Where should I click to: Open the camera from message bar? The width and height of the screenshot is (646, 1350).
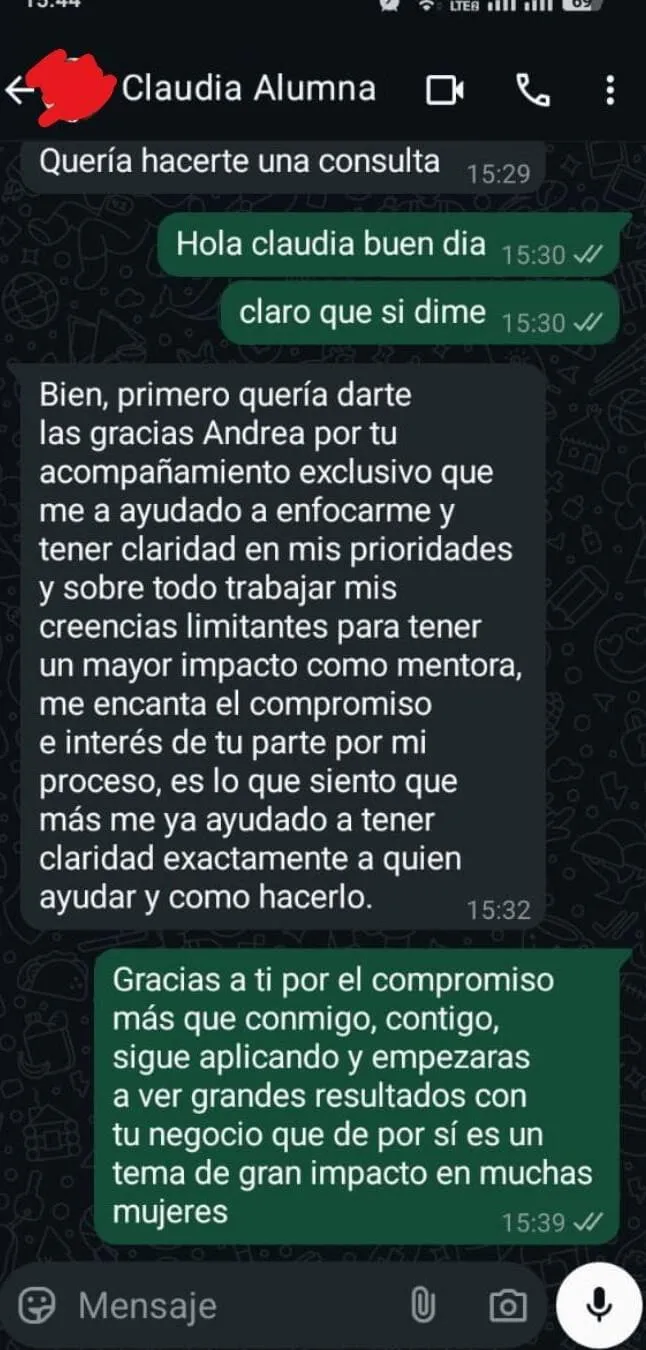[x=508, y=1305]
